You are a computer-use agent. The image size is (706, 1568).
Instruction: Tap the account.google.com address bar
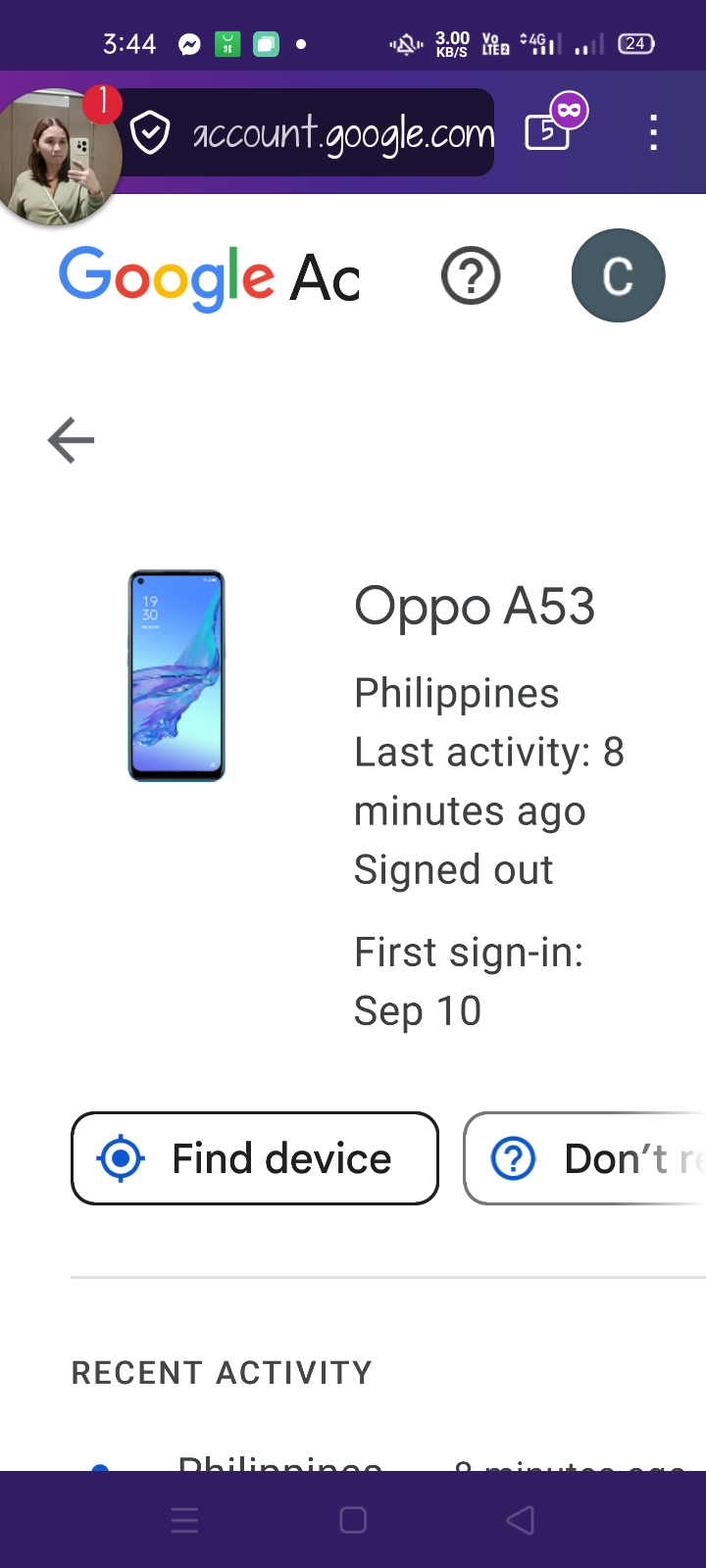tap(324, 133)
